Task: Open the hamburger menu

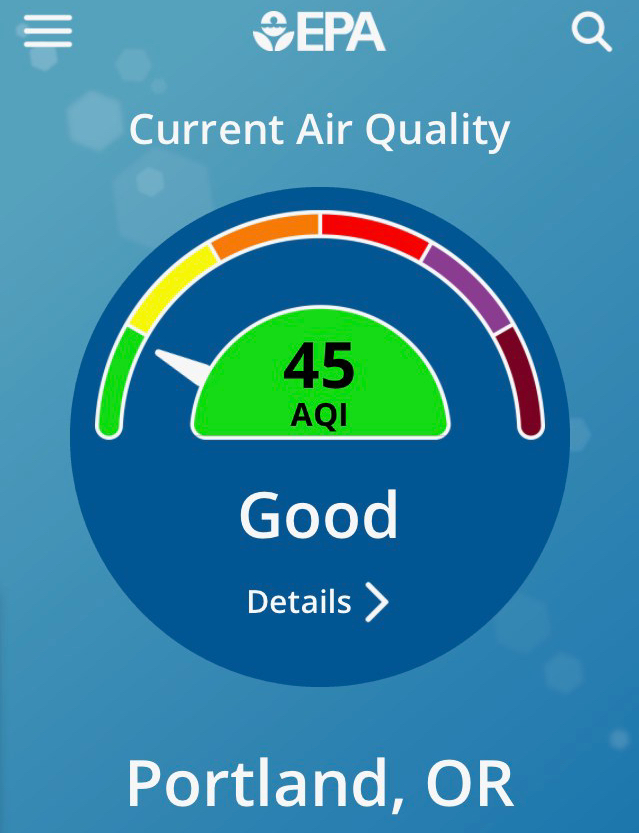Action: pos(48,32)
